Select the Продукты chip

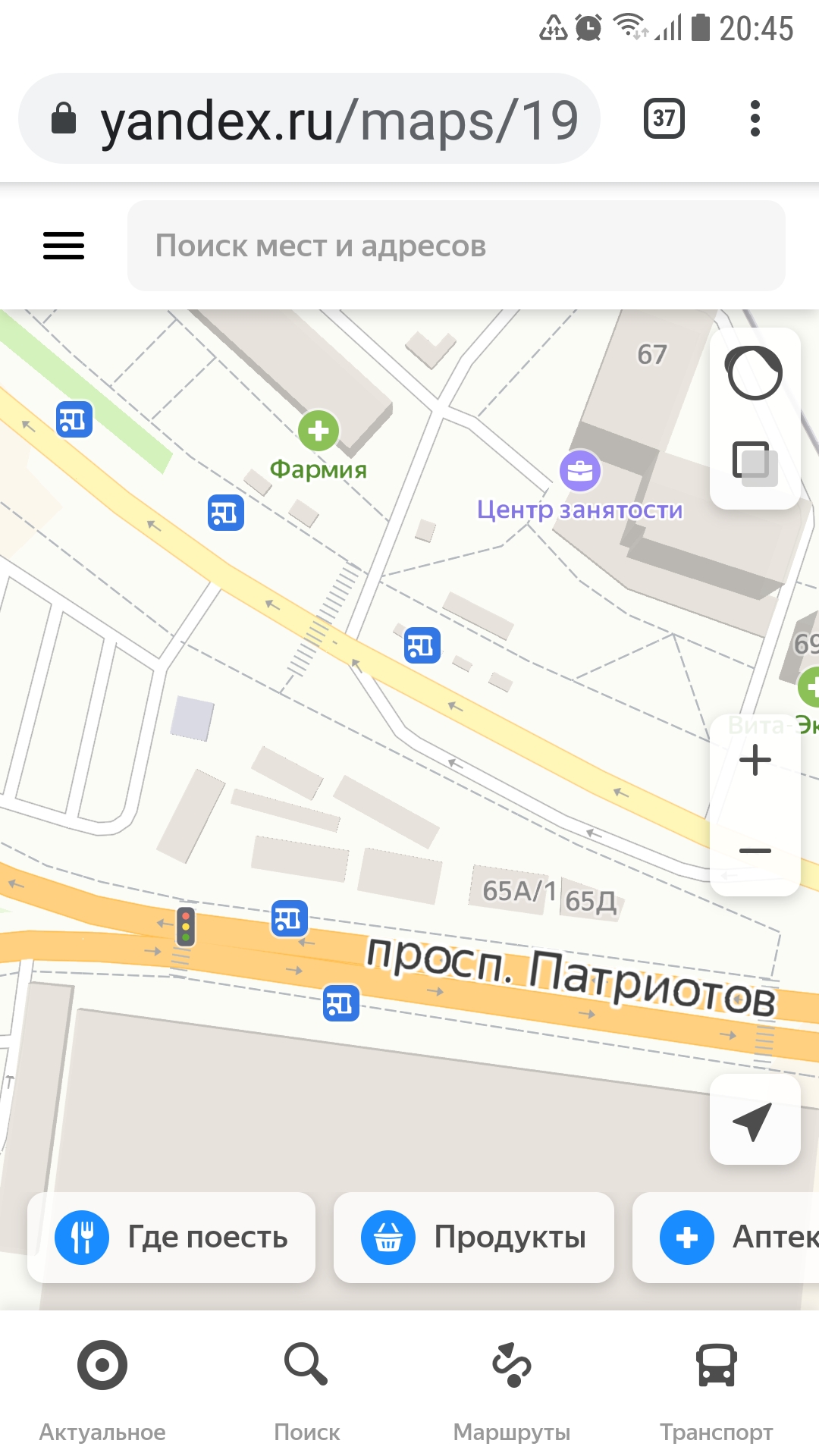coord(473,1237)
